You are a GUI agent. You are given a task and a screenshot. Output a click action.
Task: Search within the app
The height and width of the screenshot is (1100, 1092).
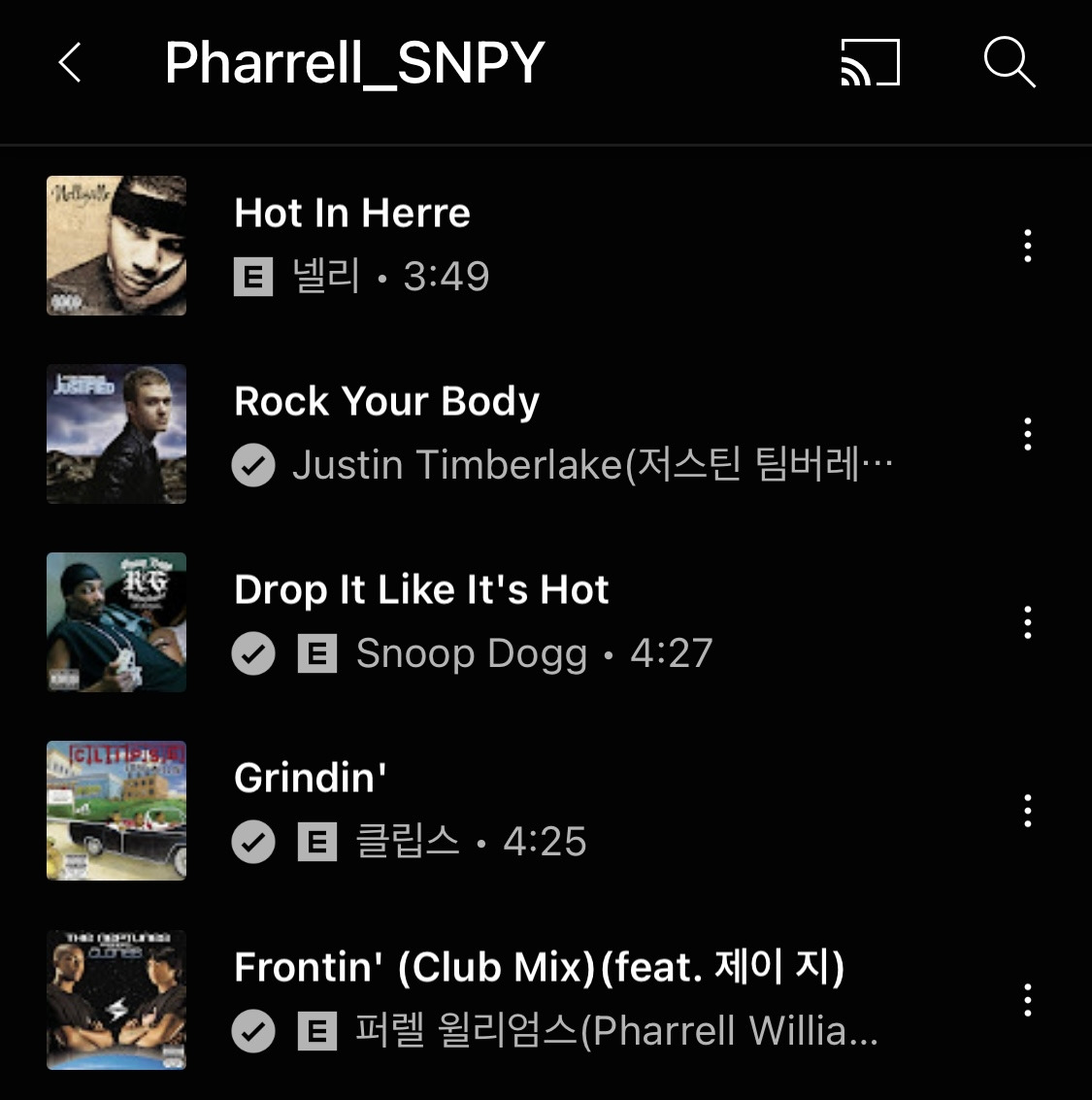pyautogui.click(x=1009, y=64)
